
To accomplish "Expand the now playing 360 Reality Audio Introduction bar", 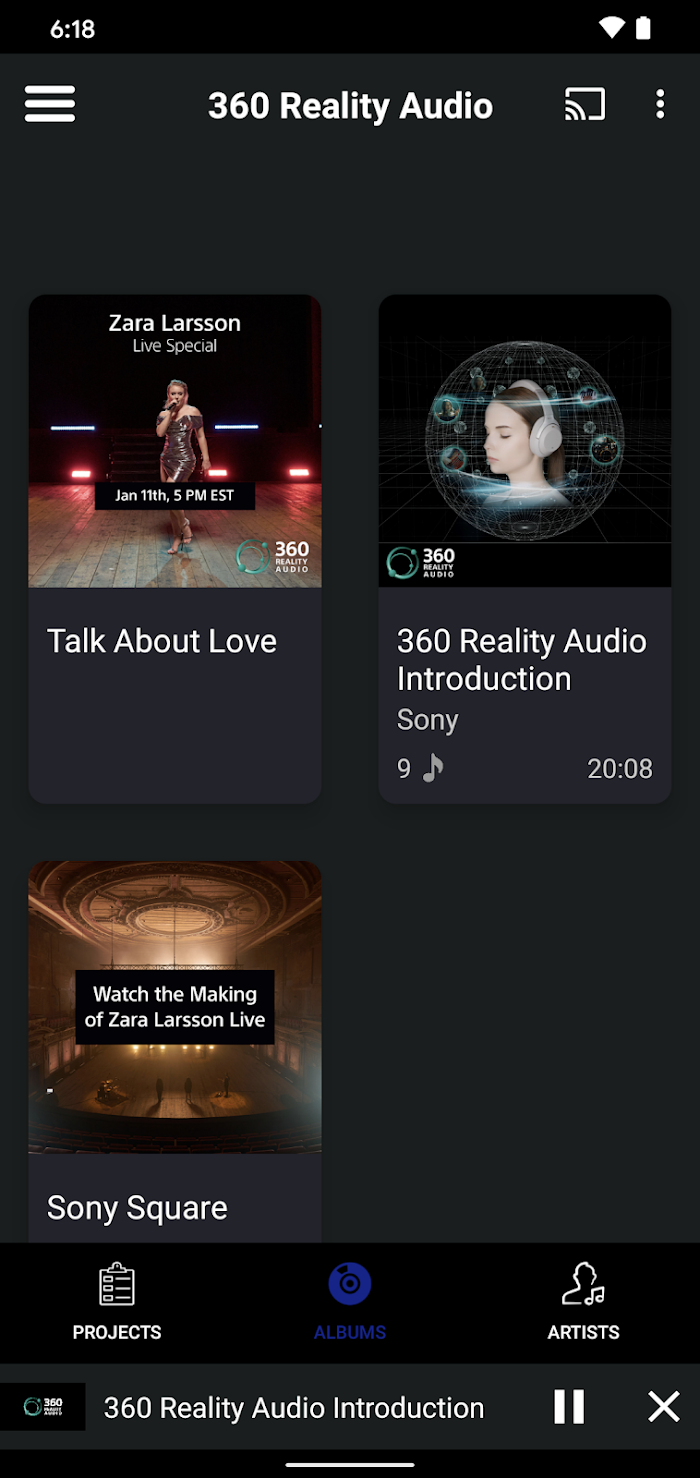I will pos(294,1407).
